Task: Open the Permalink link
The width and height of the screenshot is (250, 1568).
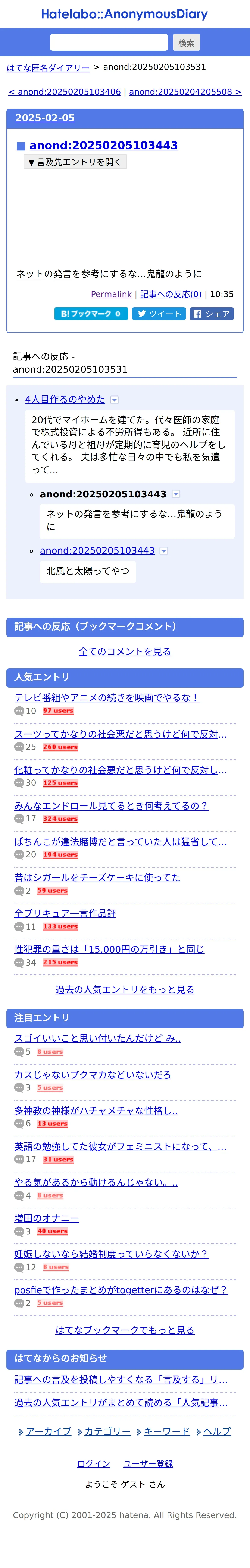Action: point(111,294)
